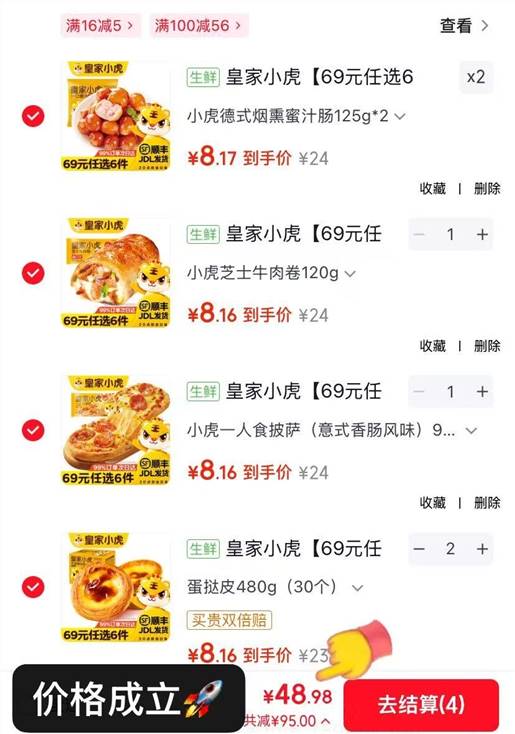The width and height of the screenshot is (515, 734).
Task: Delete the 一人食披萨 item
Action: pos(487,503)
